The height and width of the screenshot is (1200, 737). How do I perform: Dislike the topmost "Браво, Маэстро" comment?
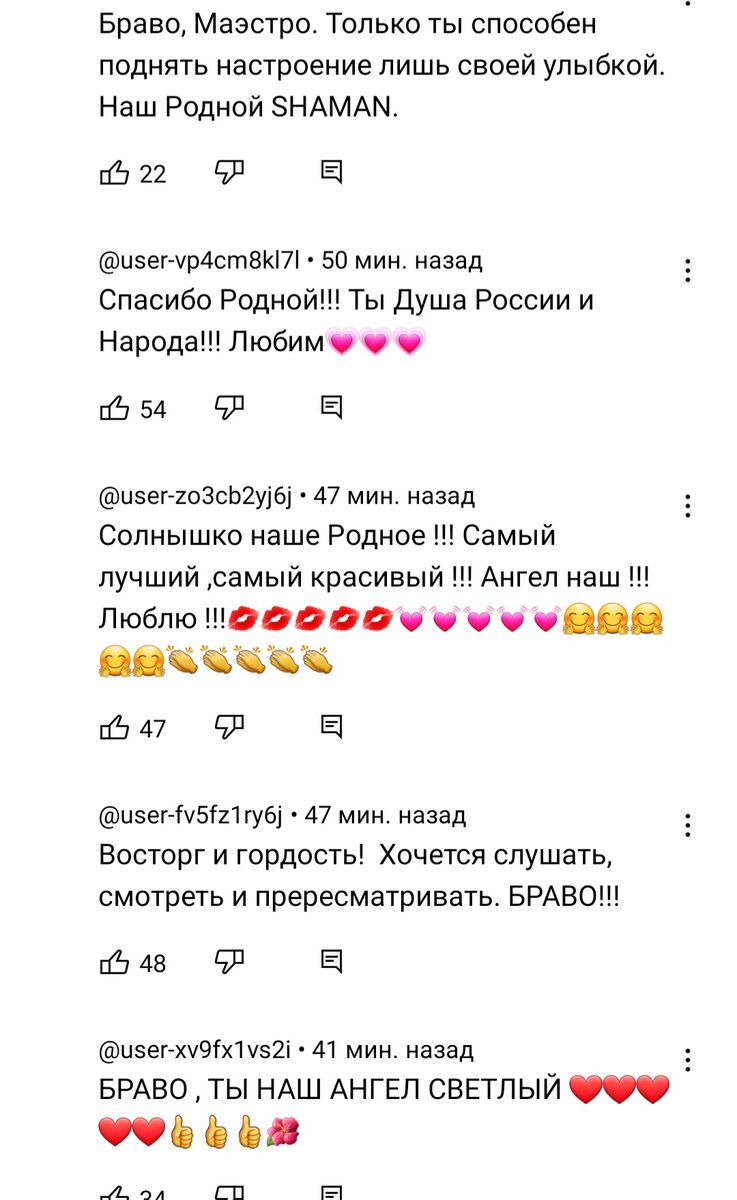(x=228, y=172)
